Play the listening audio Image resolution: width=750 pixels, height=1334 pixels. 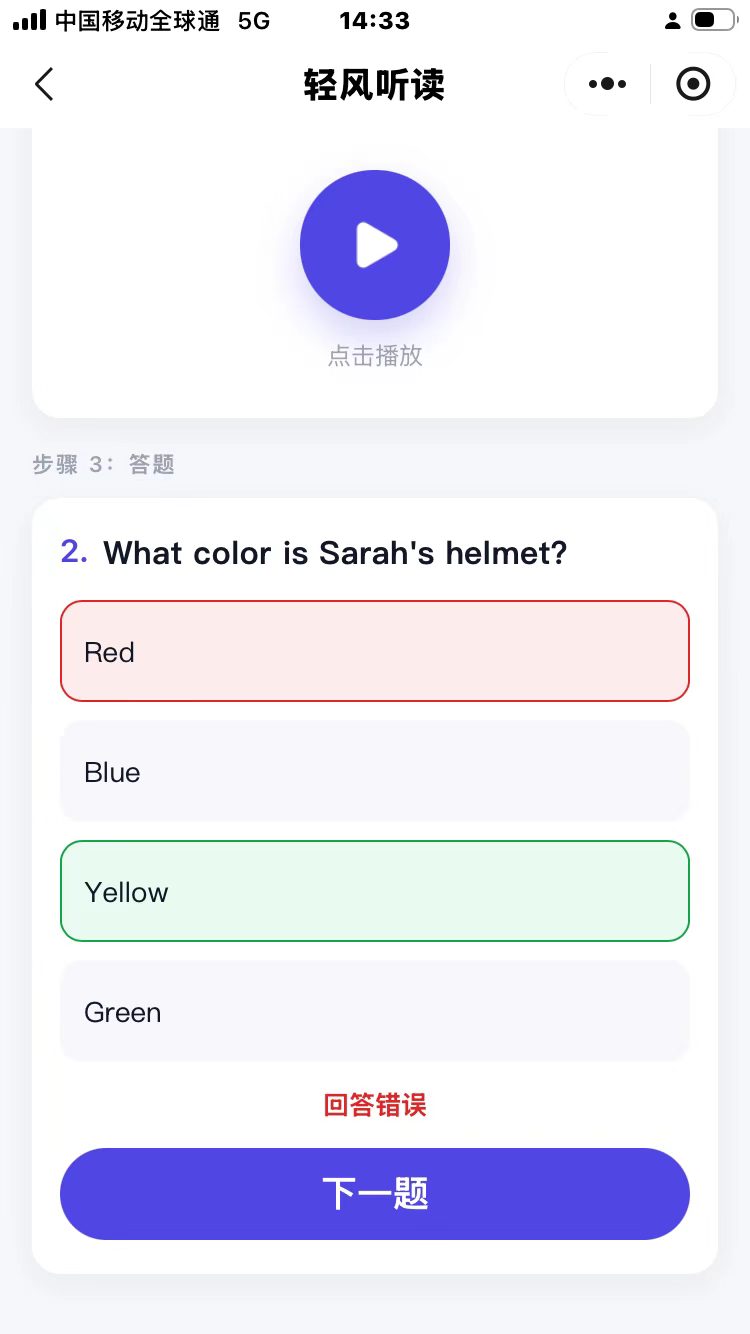[x=375, y=245]
